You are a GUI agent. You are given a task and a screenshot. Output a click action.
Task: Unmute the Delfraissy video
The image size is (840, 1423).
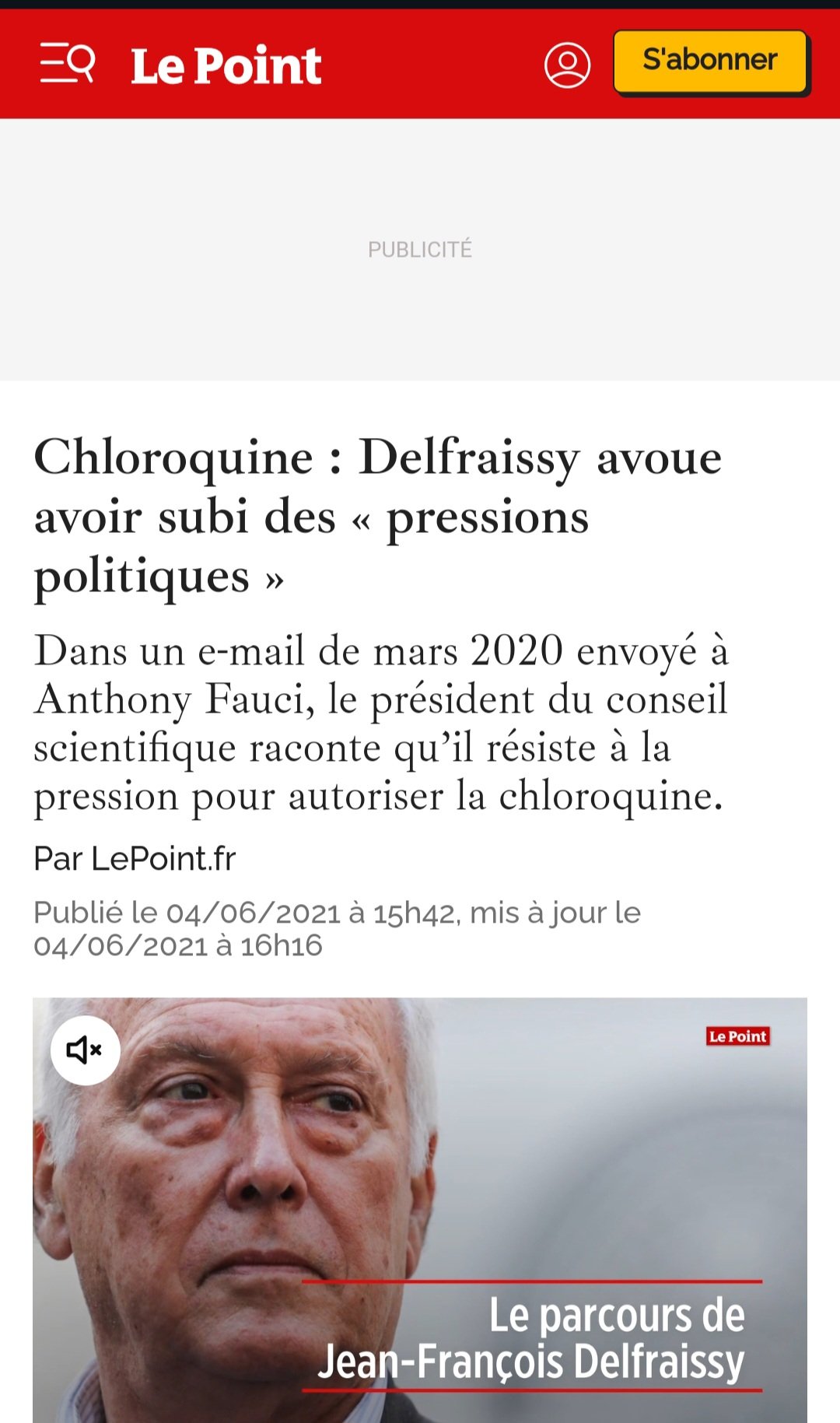(86, 1050)
